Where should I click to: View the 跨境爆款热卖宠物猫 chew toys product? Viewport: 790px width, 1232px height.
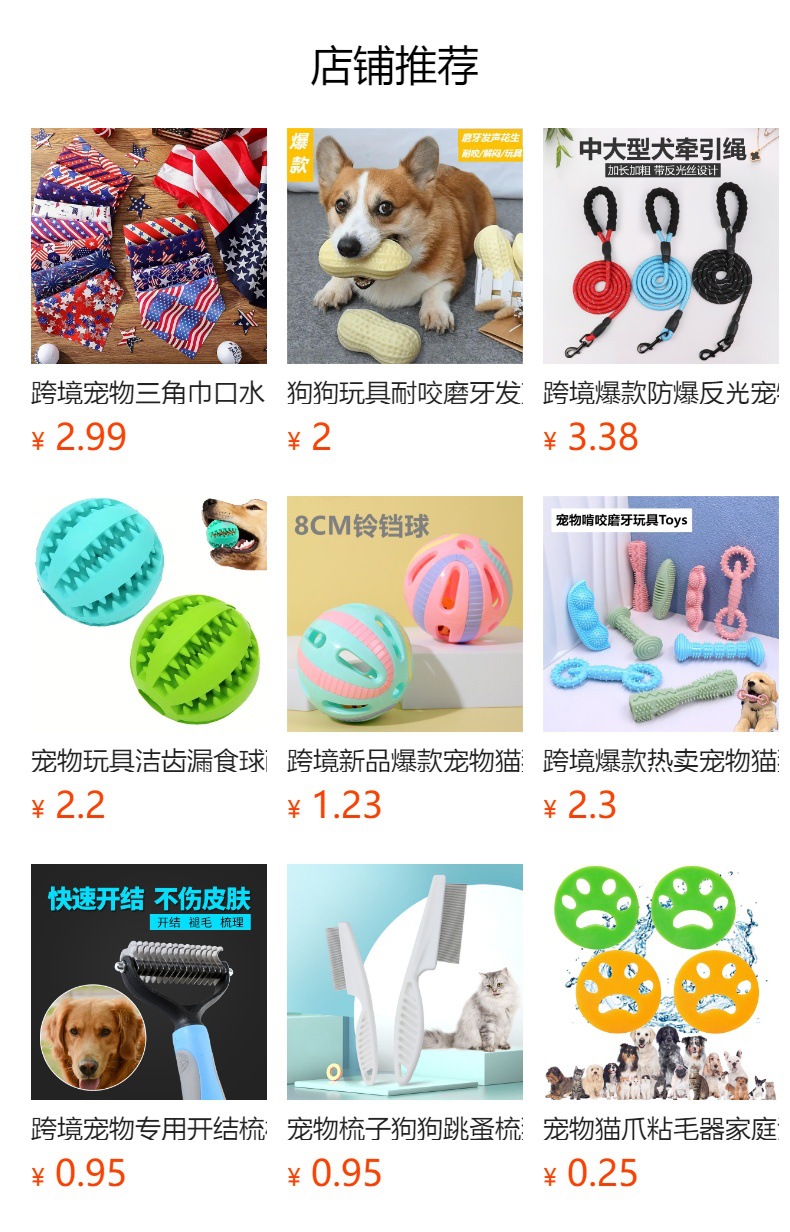[660, 614]
